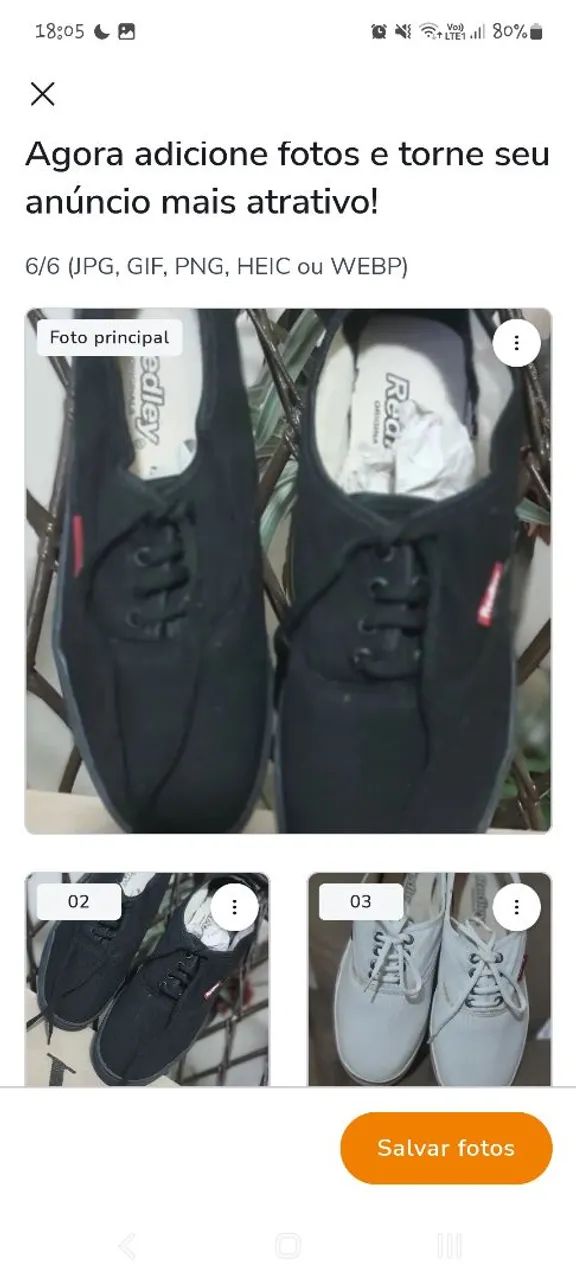The image size is (576, 1280).
Task: Go to the home screen
Action: [288, 1246]
